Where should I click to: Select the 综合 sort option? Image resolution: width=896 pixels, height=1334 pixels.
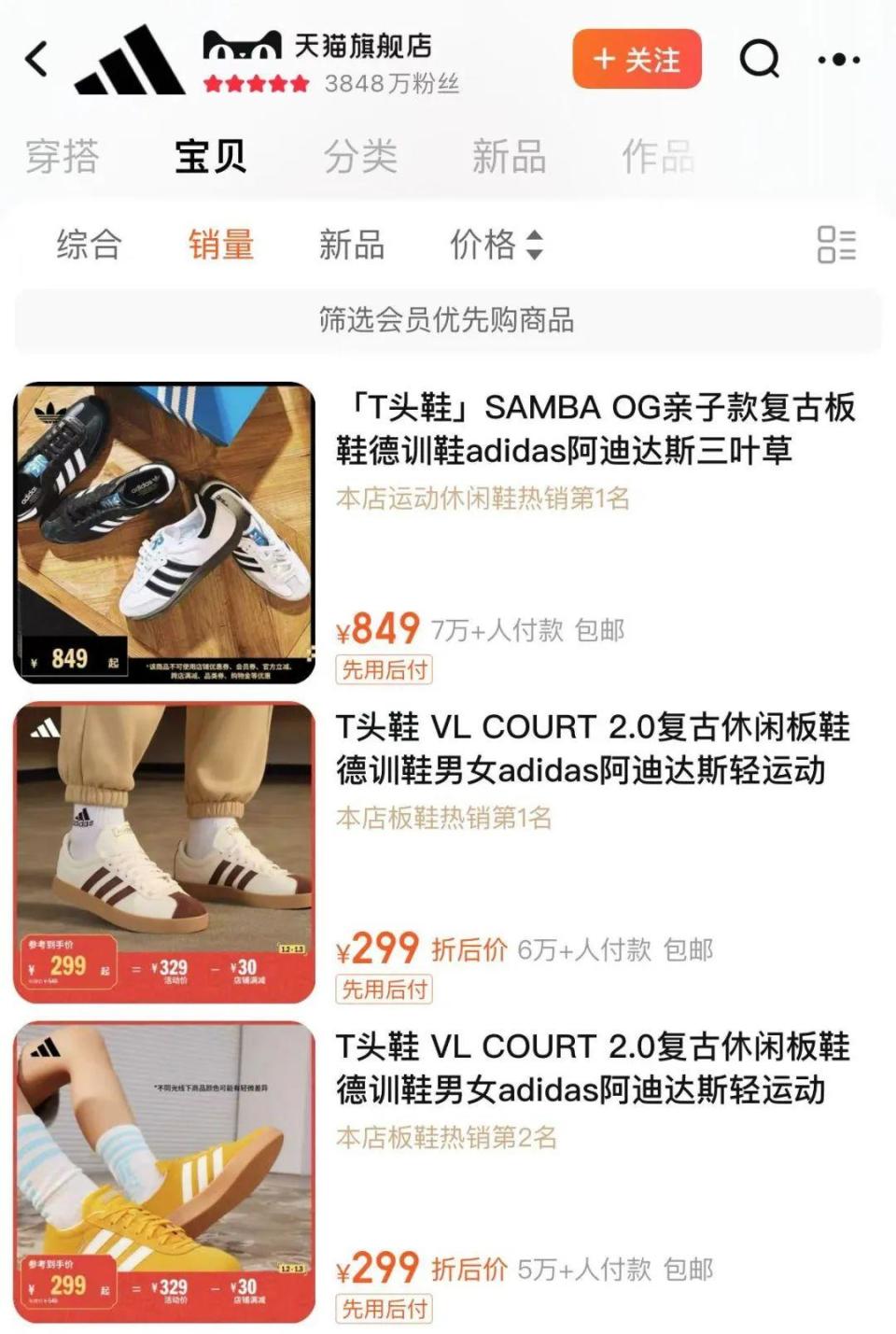click(91, 246)
